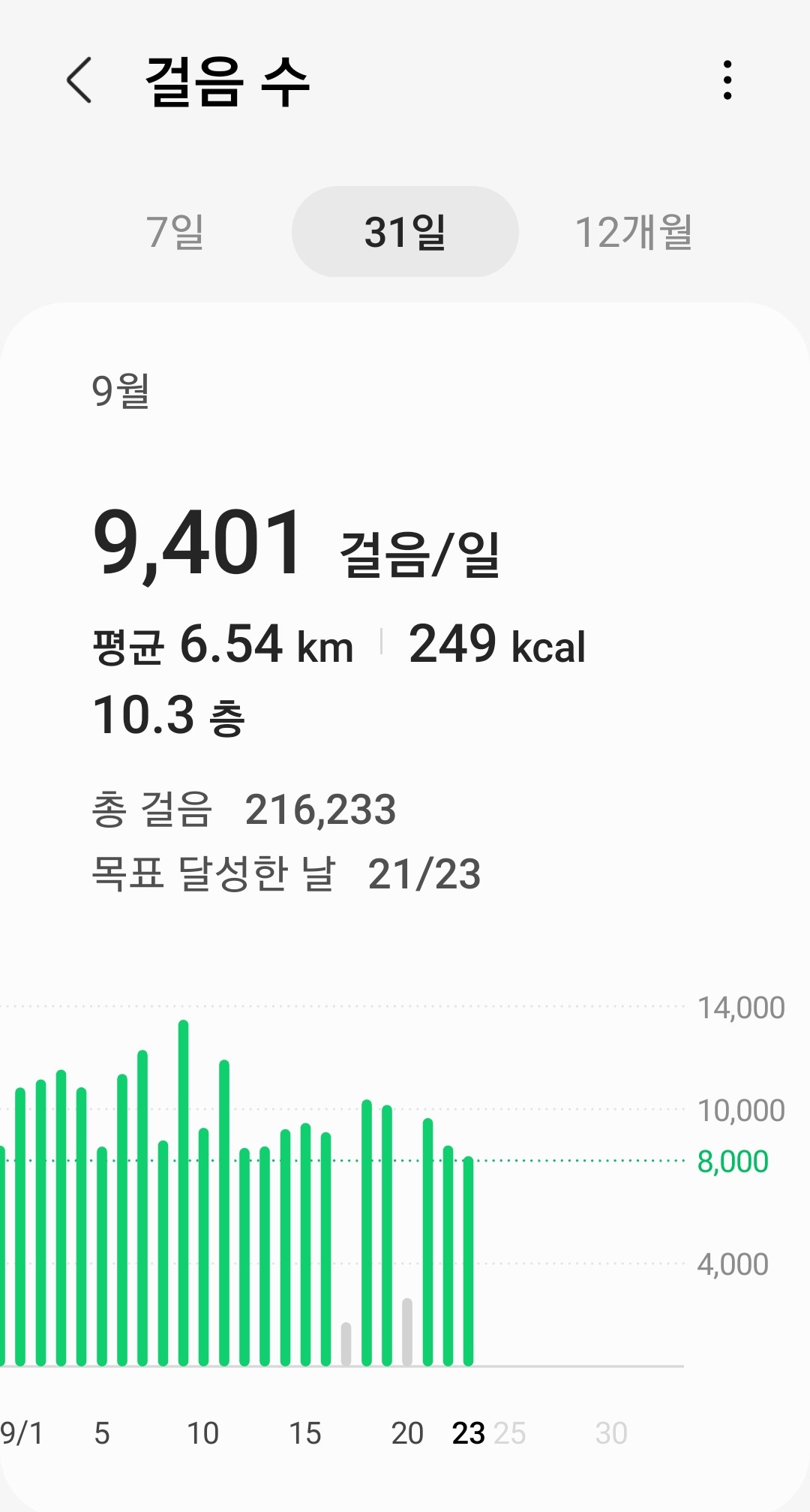
Task: Switch to the 7일 view
Action: click(x=175, y=231)
